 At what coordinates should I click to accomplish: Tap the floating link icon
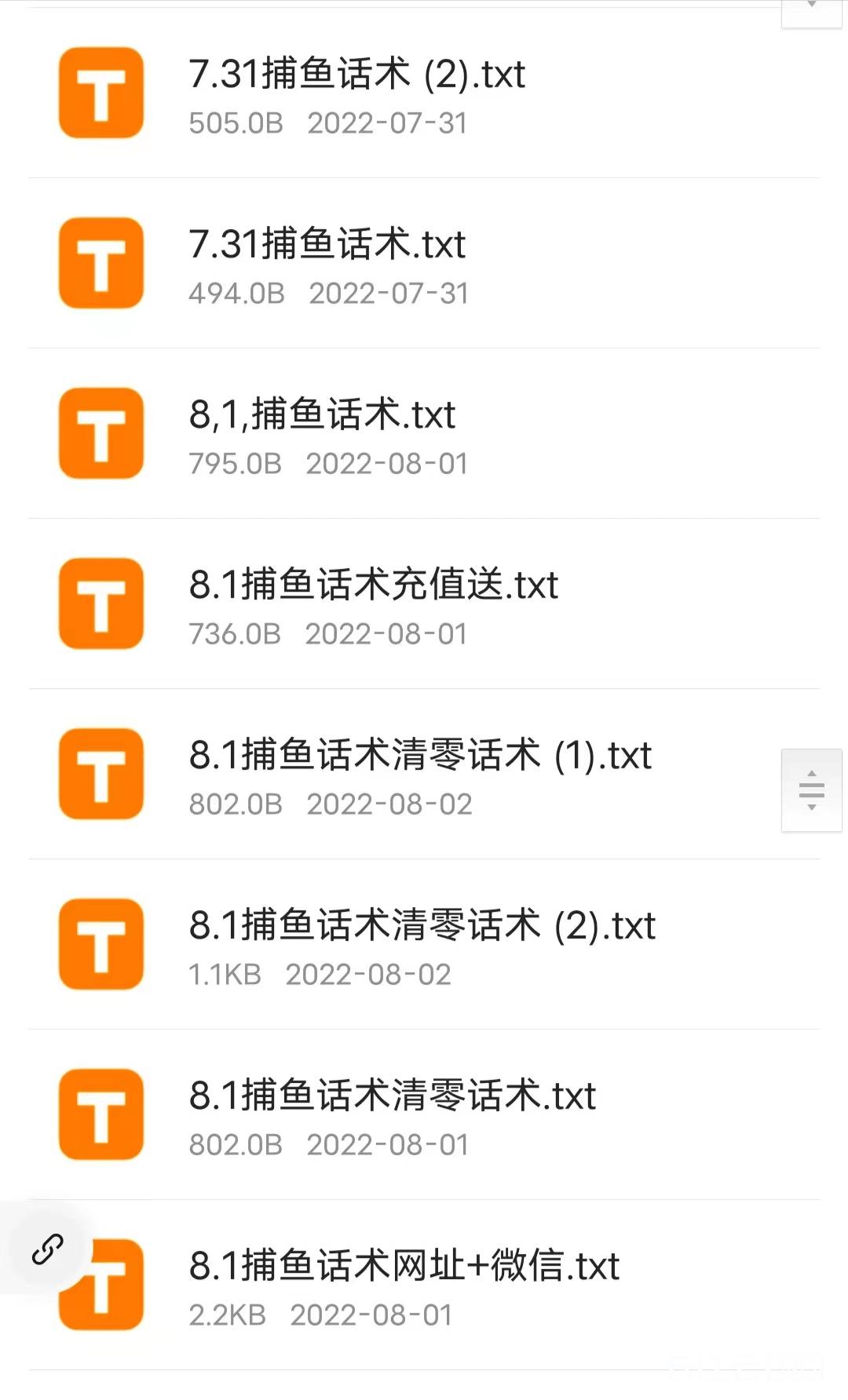(x=47, y=1249)
